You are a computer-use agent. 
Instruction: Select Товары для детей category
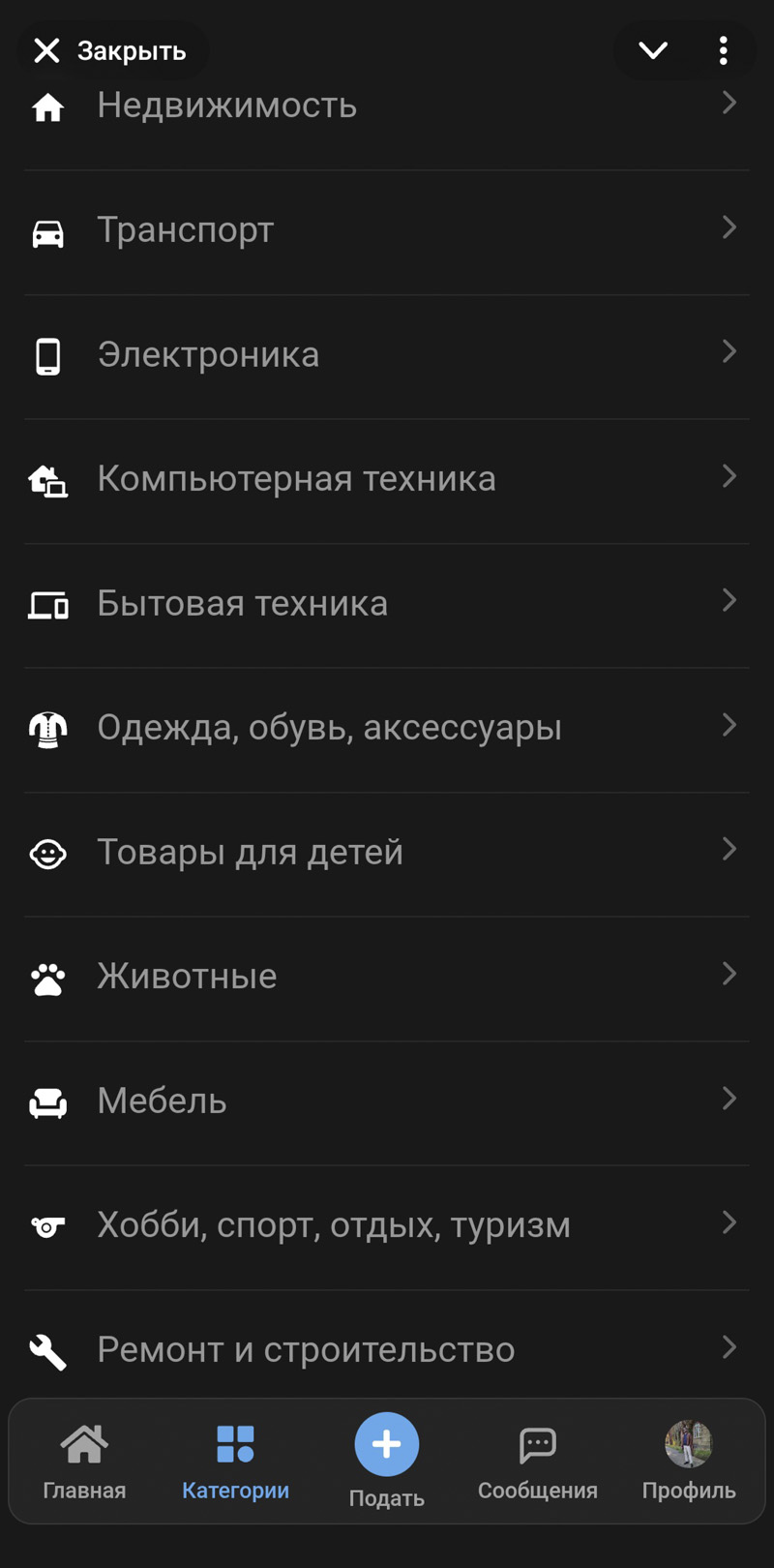click(x=387, y=853)
